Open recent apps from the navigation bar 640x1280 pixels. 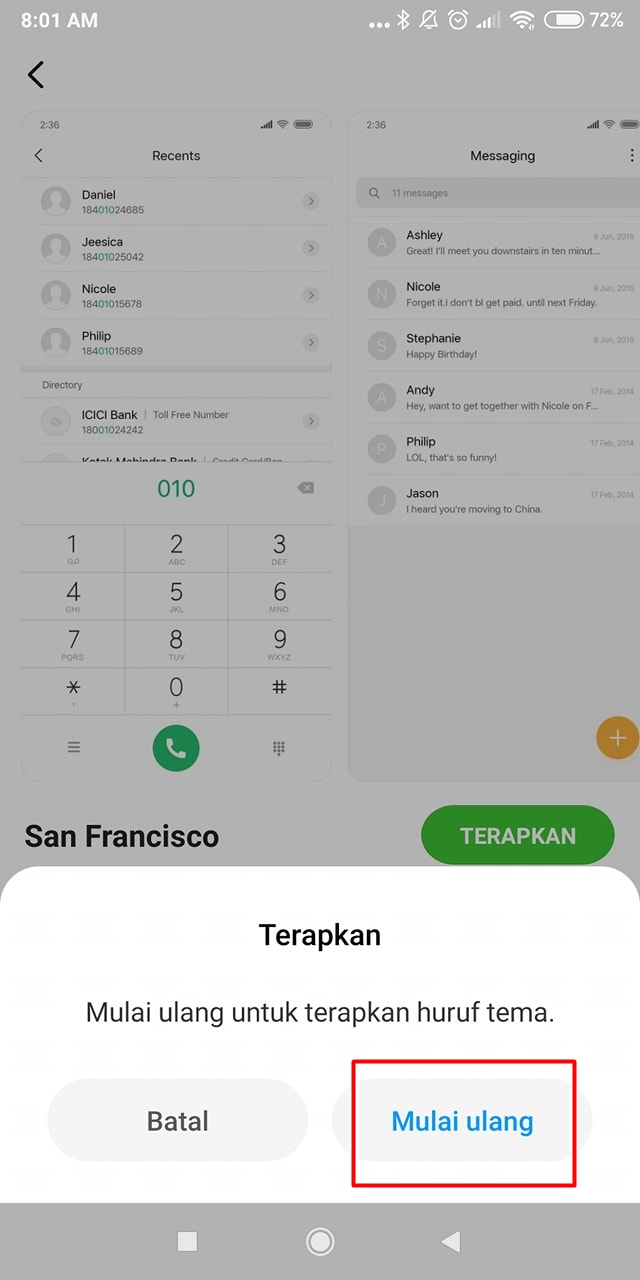(x=187, y=1241)
